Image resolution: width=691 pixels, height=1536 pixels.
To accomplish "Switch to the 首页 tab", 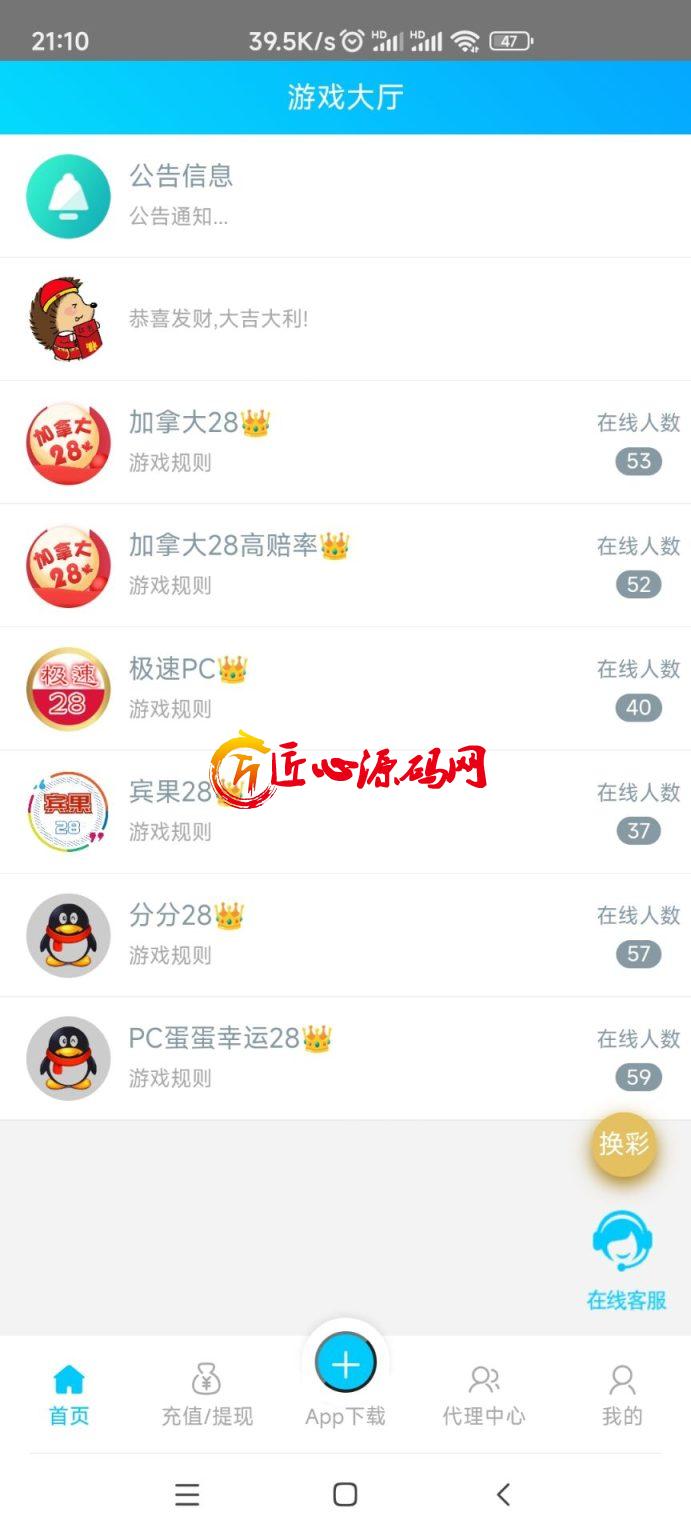I will [69, 1395].
